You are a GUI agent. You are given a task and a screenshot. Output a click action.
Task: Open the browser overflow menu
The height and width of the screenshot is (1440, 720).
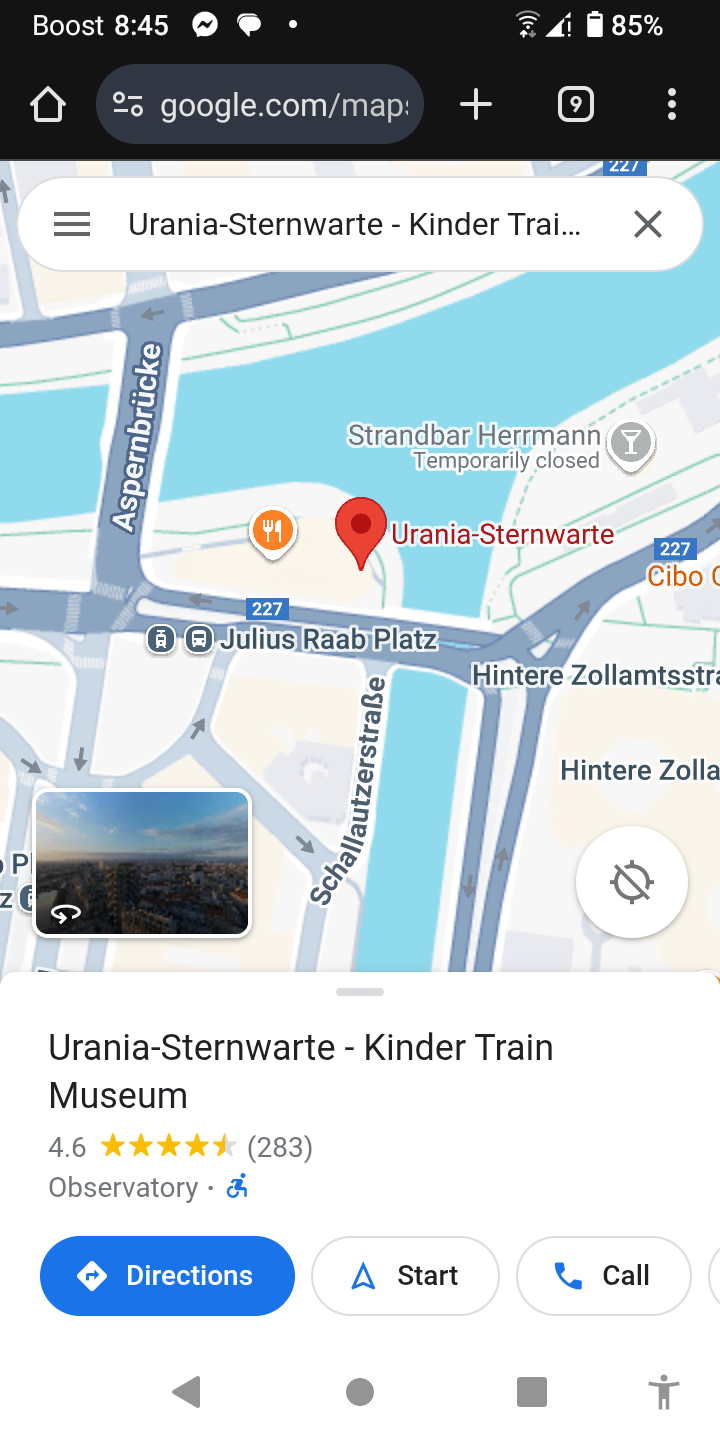[x=671, y=104]
